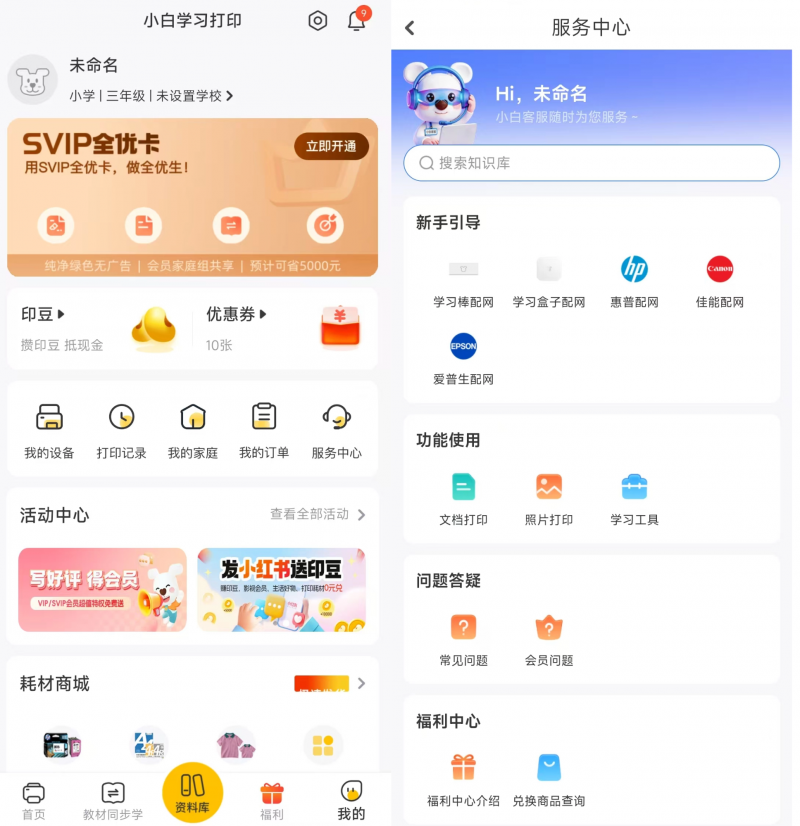Open 常见问题
Screen dimensions: 800x826
463,639
